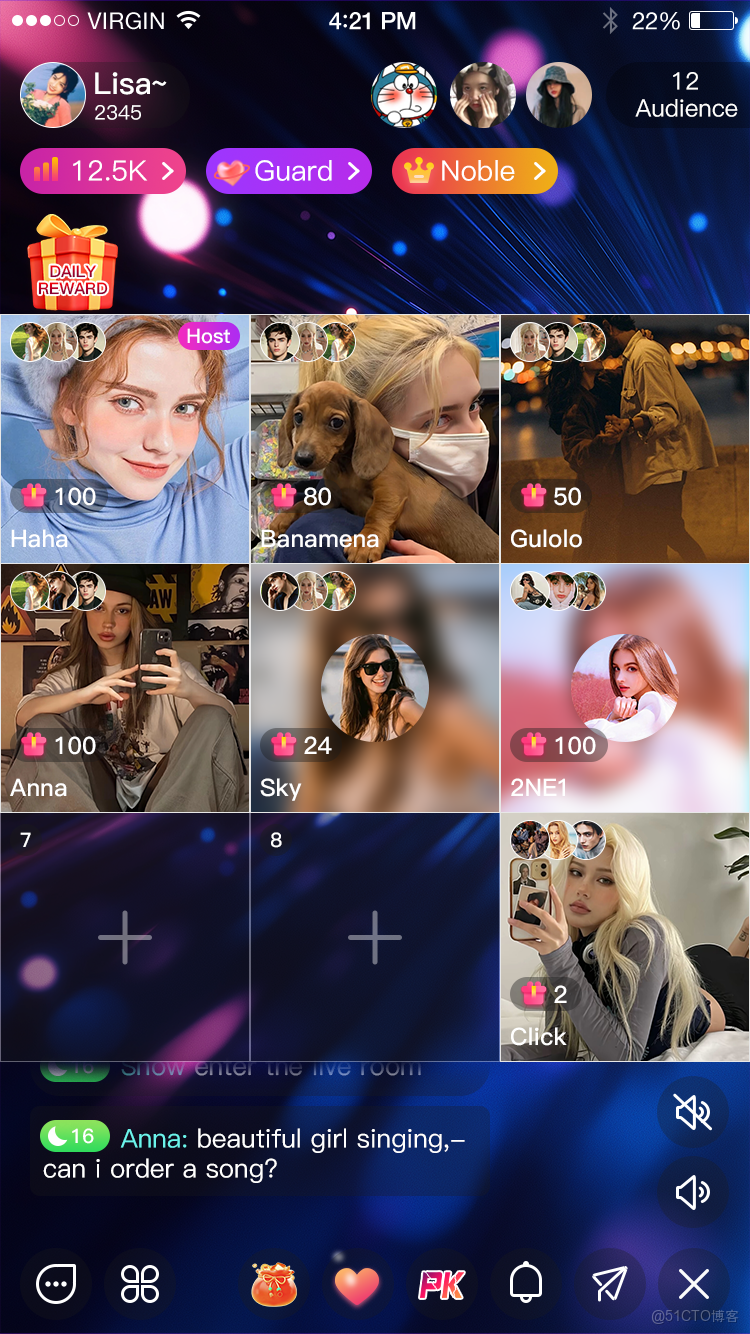Join empty seat number 7

[125, 937]
